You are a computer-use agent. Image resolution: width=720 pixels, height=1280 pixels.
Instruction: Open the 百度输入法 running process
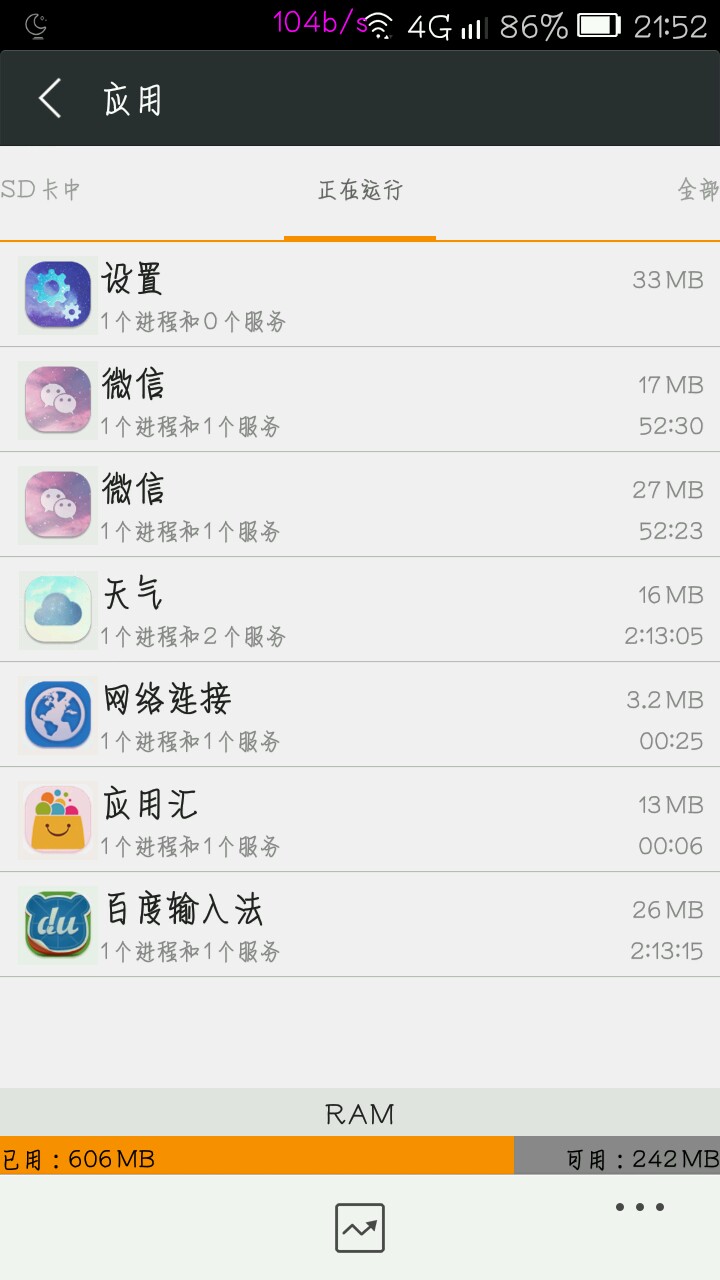(360, 925)
